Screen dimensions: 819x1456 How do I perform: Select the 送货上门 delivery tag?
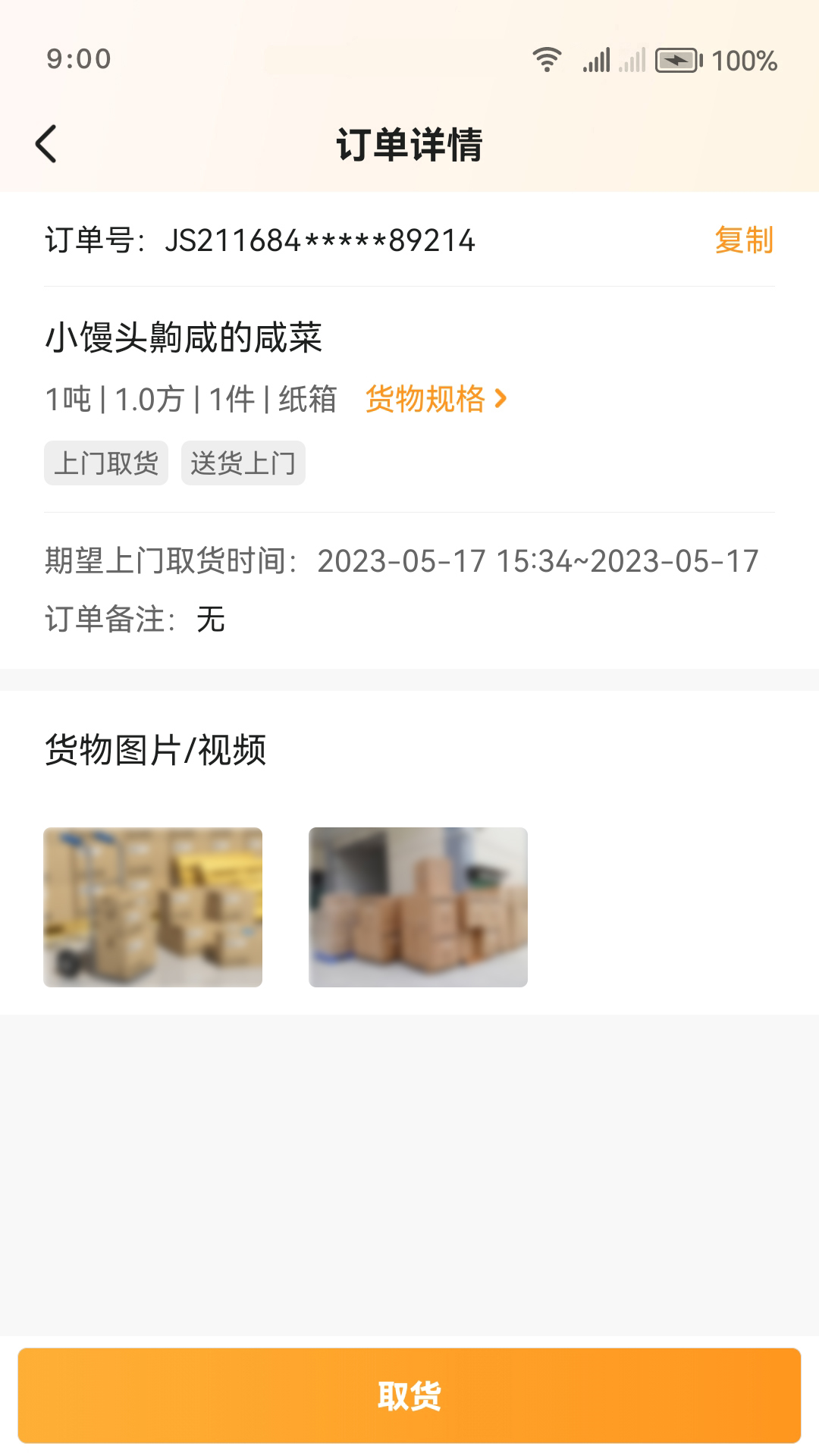pyautogui.click(x=243, y=463)
